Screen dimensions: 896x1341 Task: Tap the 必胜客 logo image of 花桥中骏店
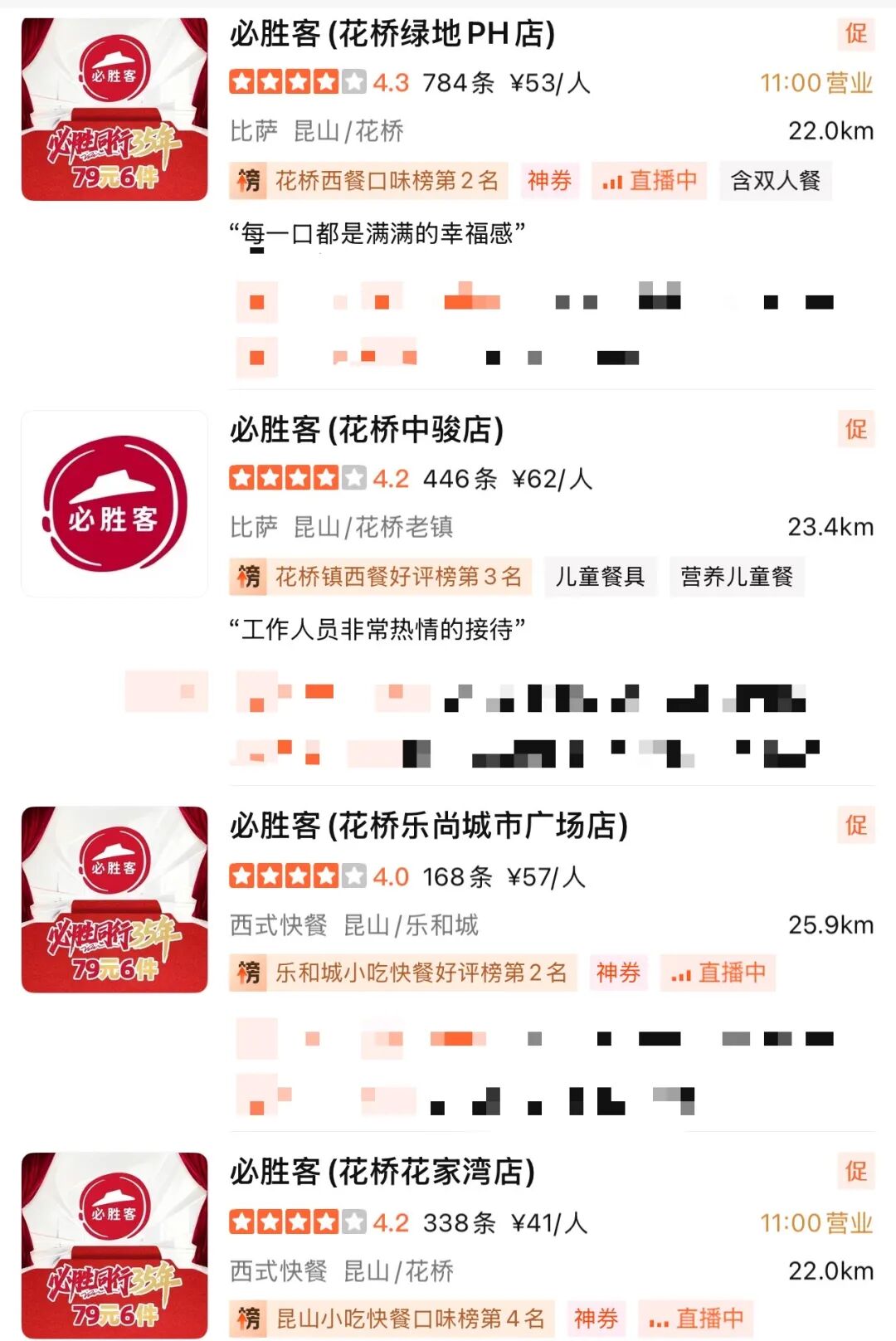click(114, 504)
